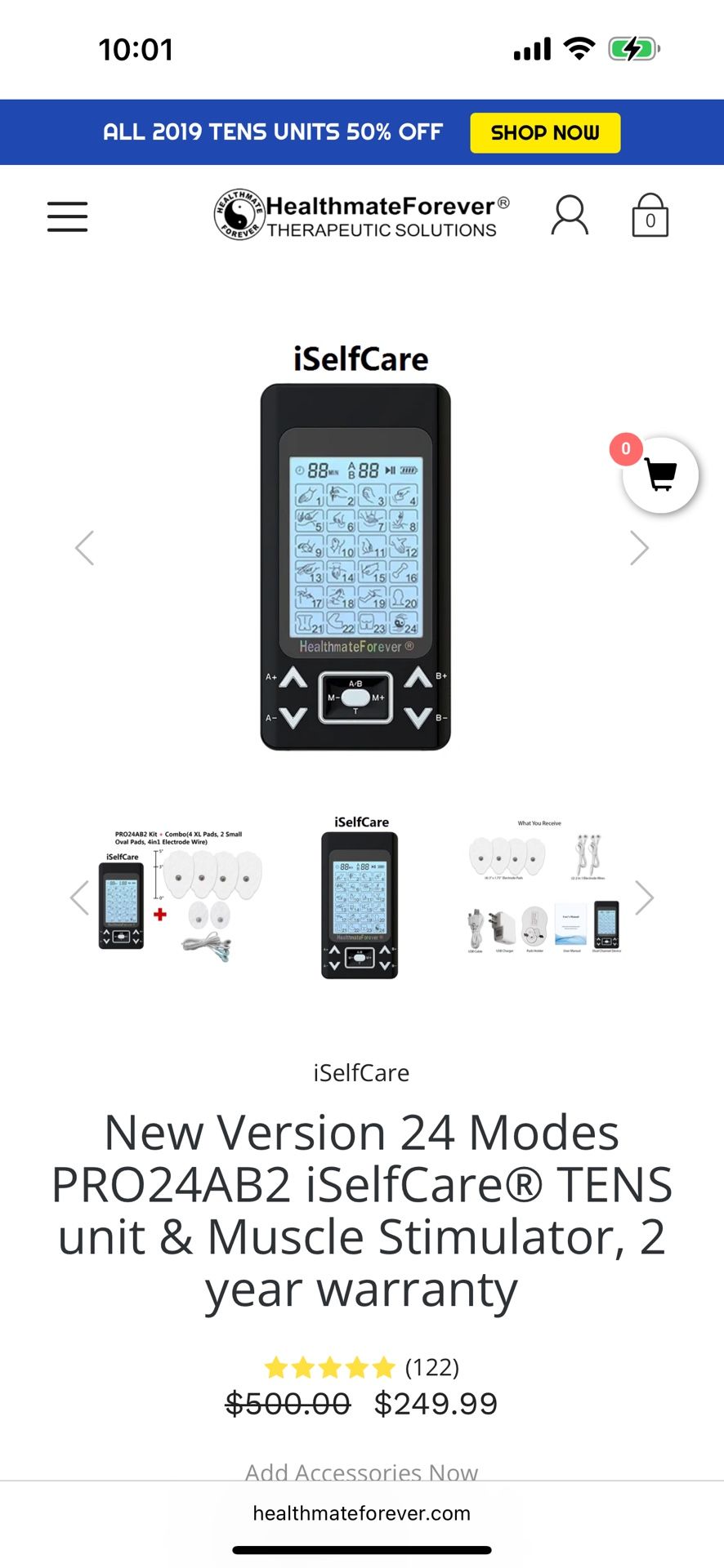The height and width of the screenshot is (1568, 724).
Task: Tap the SHOP NOW banner button
Action: 544,133
